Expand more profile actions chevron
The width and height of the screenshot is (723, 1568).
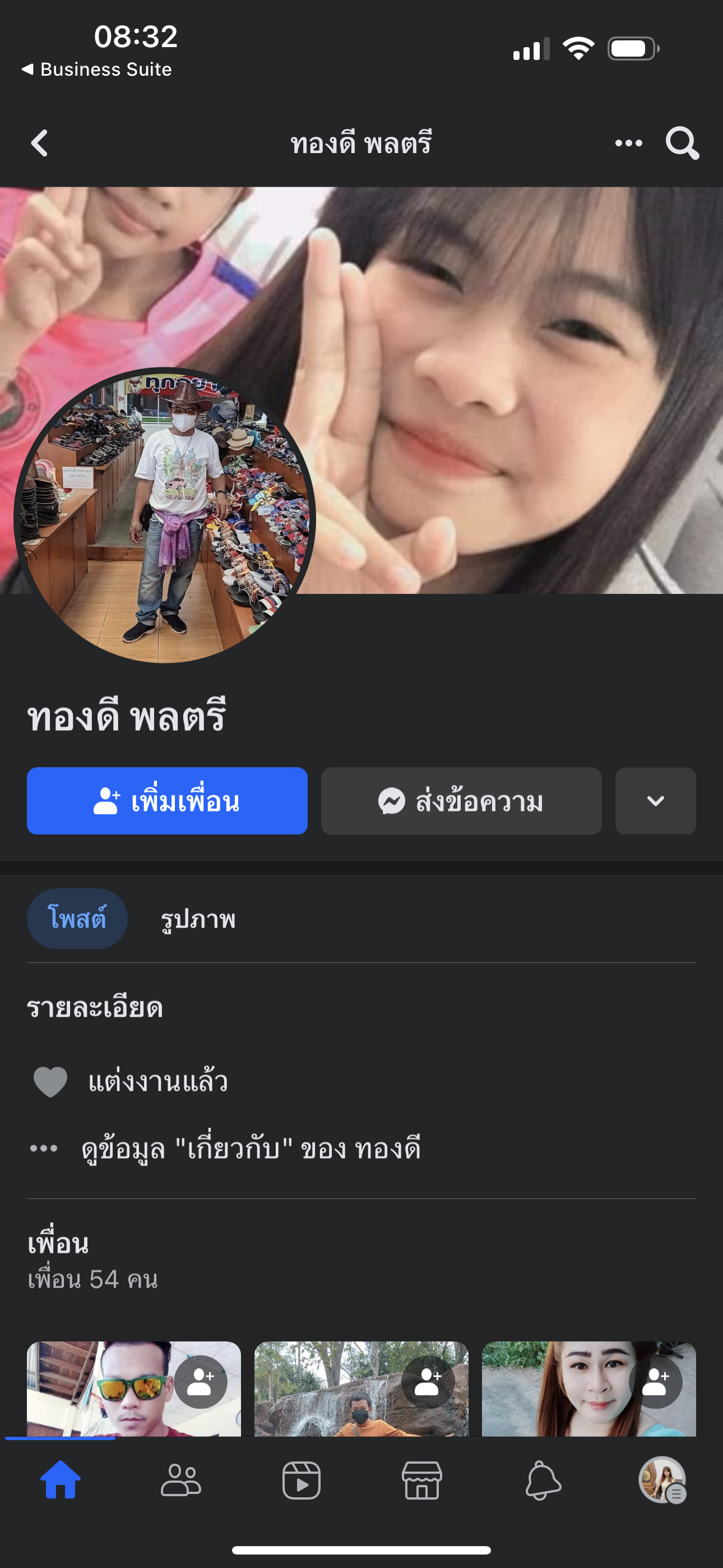coord(655,801)
